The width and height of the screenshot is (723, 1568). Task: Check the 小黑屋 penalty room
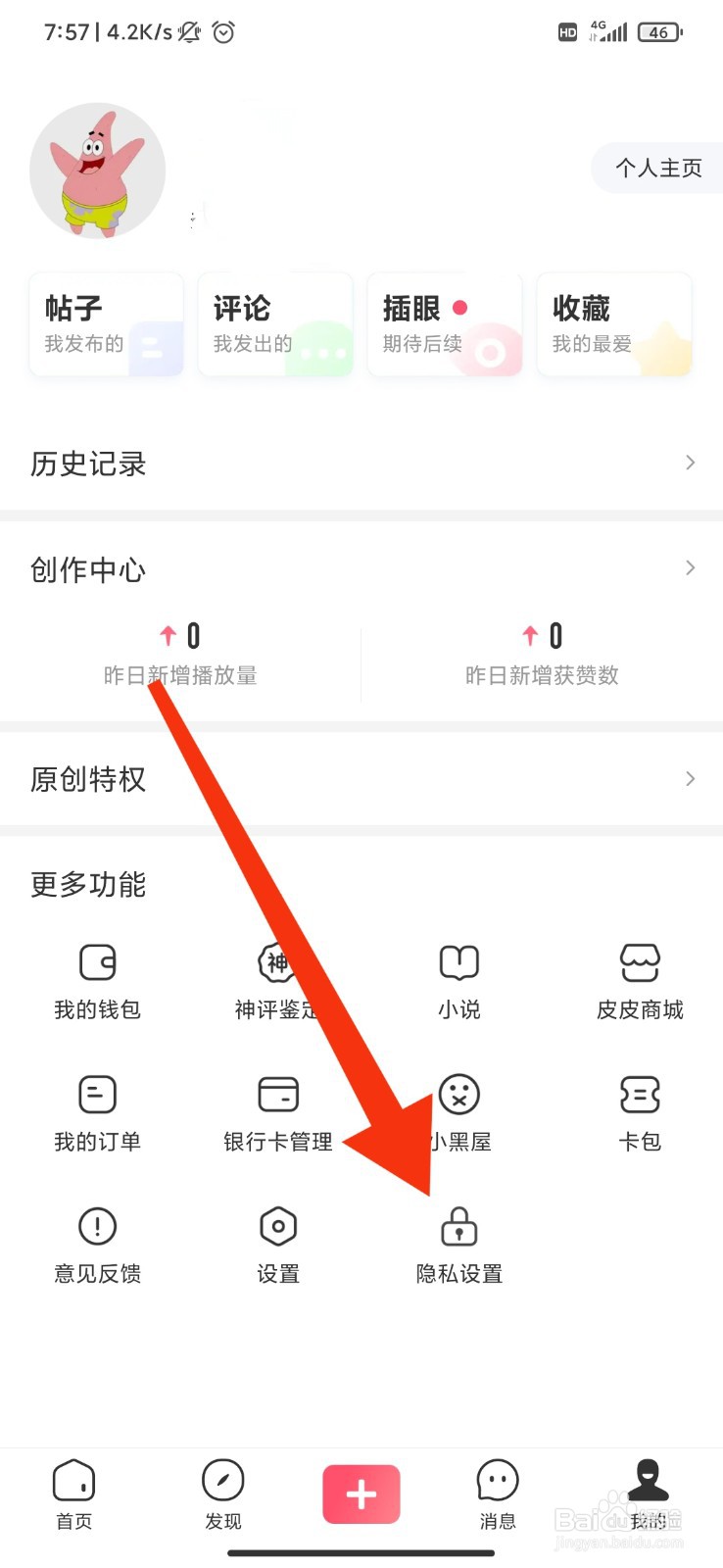pos(458,1112)
